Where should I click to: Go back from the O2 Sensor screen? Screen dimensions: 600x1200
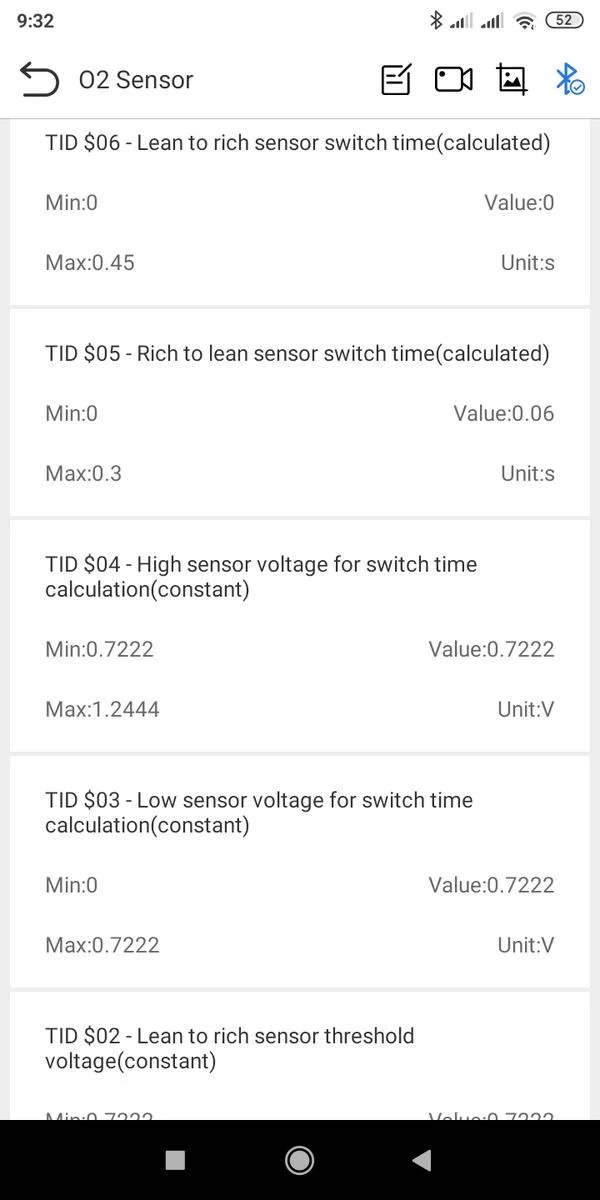point(39,80)
